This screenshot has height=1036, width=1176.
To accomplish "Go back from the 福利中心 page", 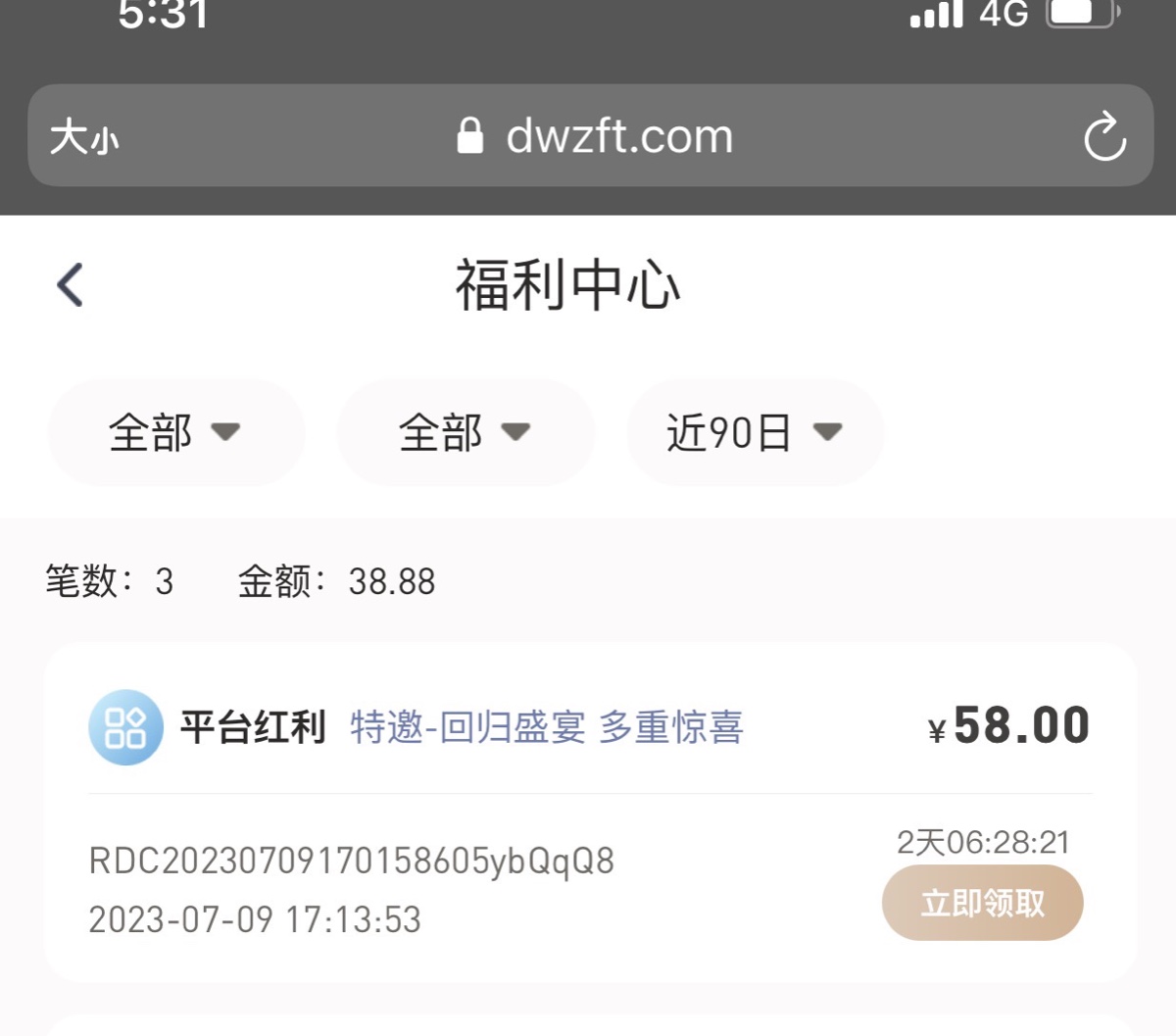I will coord(71,285).
